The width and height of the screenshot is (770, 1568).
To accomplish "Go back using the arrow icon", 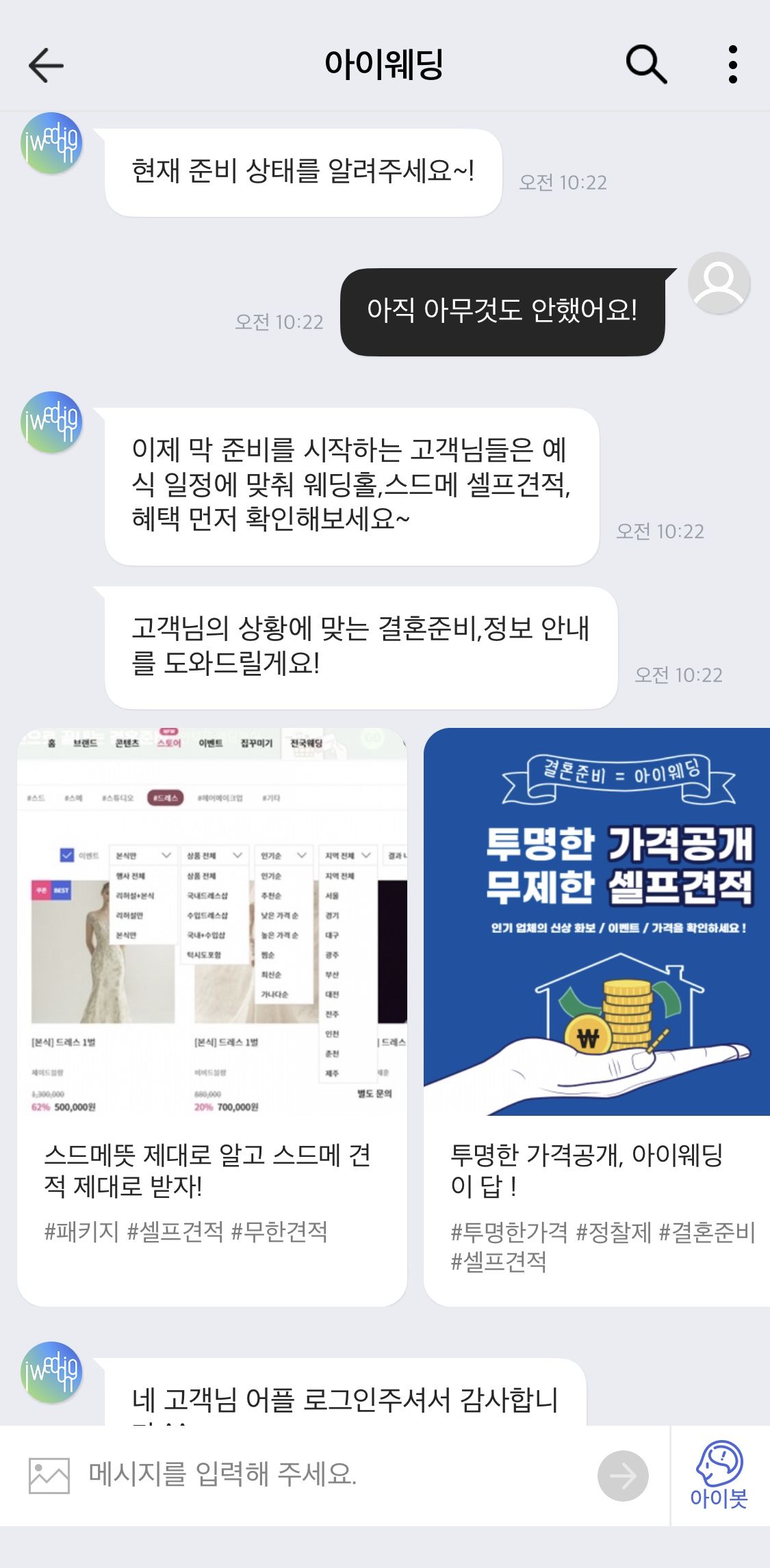I will tap(46, 66).
